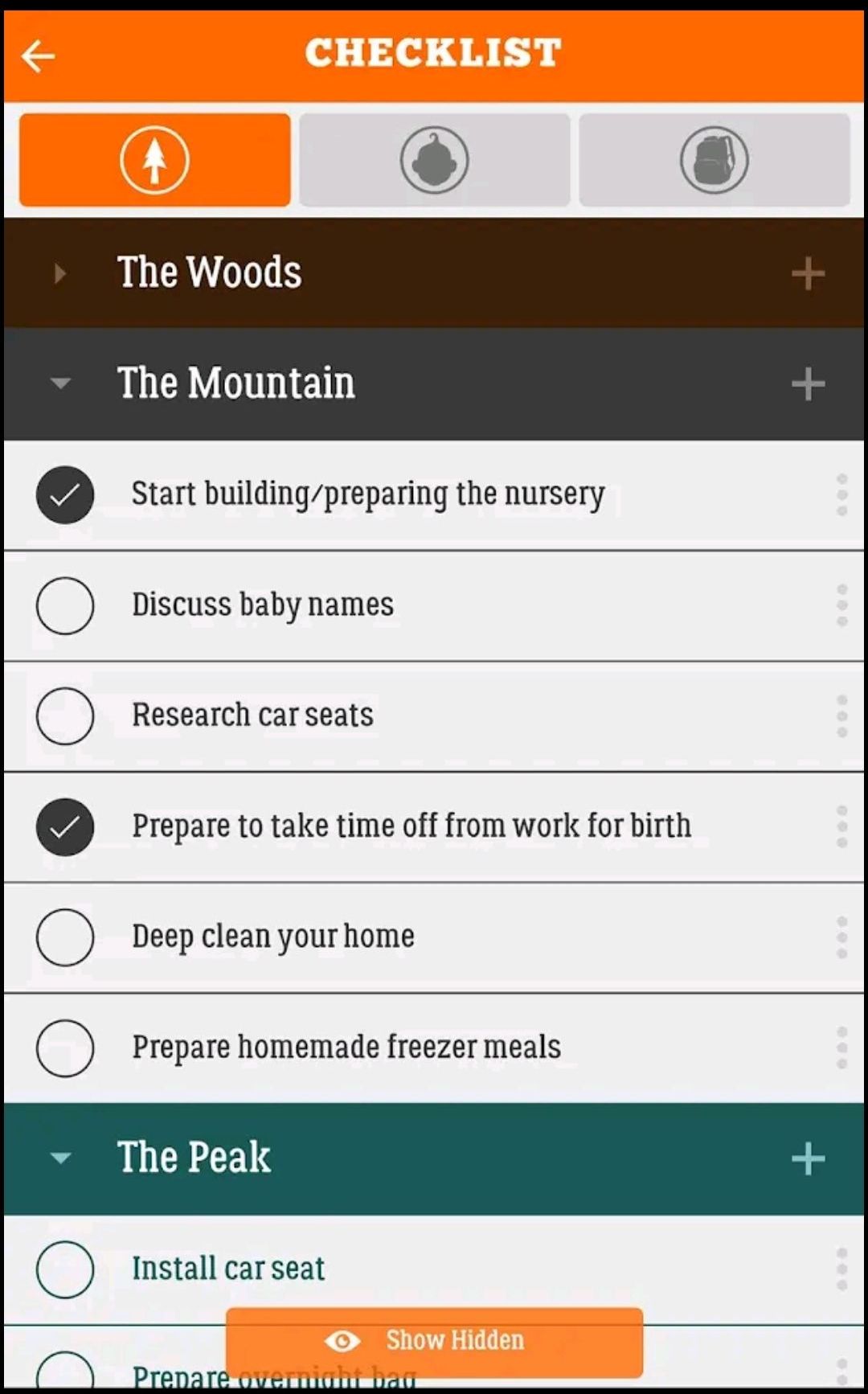The image size is (868, 1394).
Task: Select the tree icon tab
Action: point(155,160)
